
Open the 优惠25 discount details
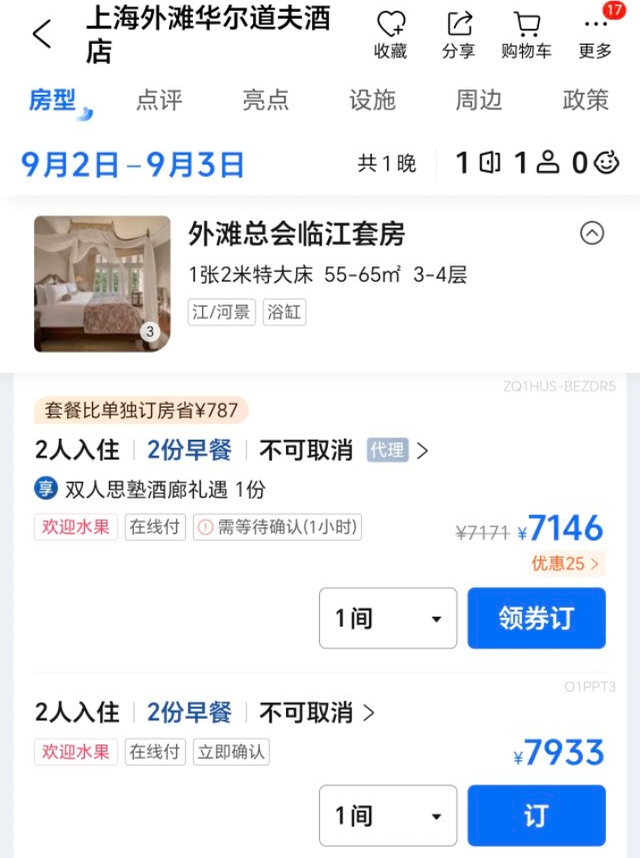[565, 564]
